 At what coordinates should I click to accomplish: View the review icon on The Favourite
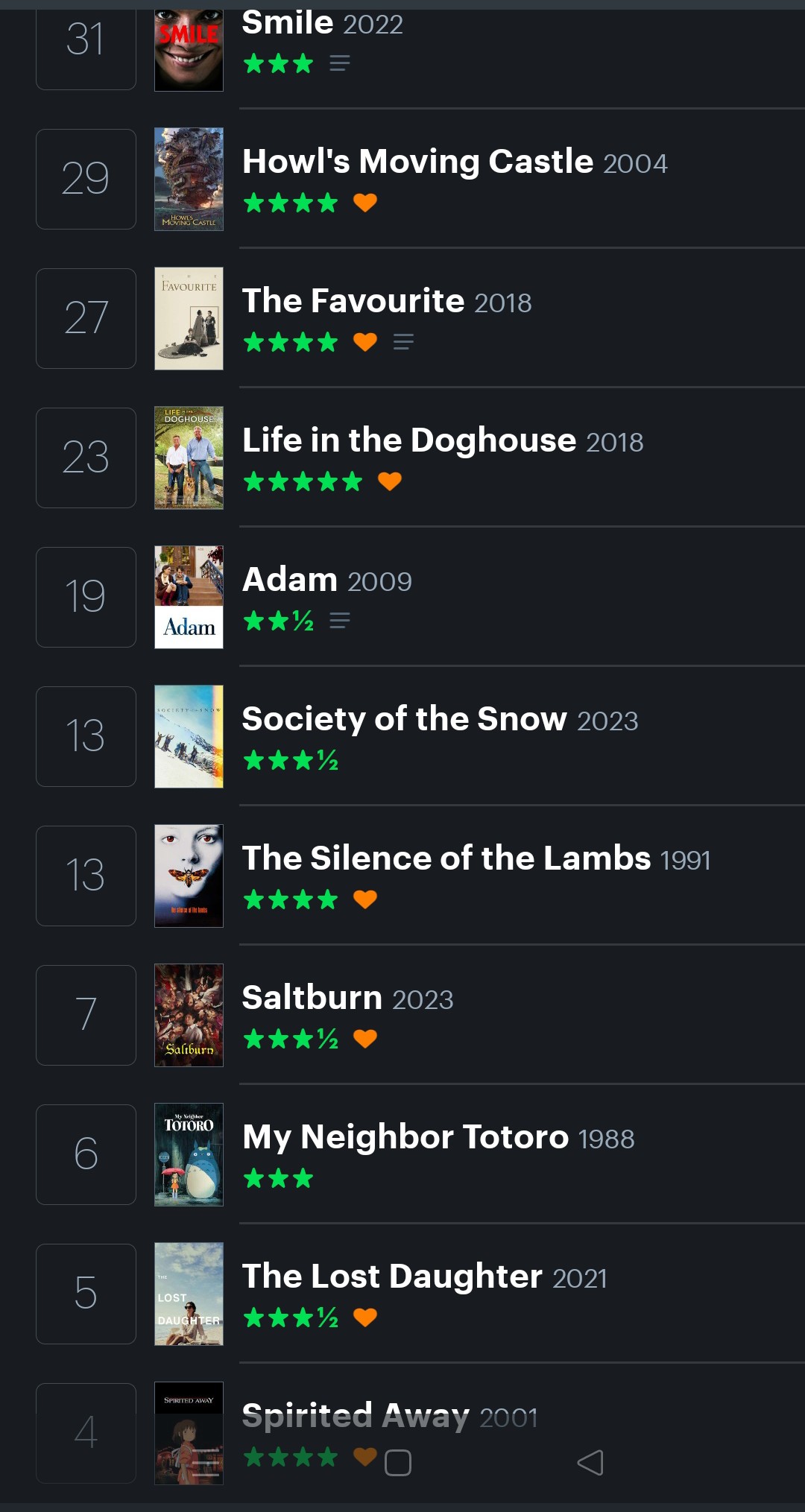[403, 342]
